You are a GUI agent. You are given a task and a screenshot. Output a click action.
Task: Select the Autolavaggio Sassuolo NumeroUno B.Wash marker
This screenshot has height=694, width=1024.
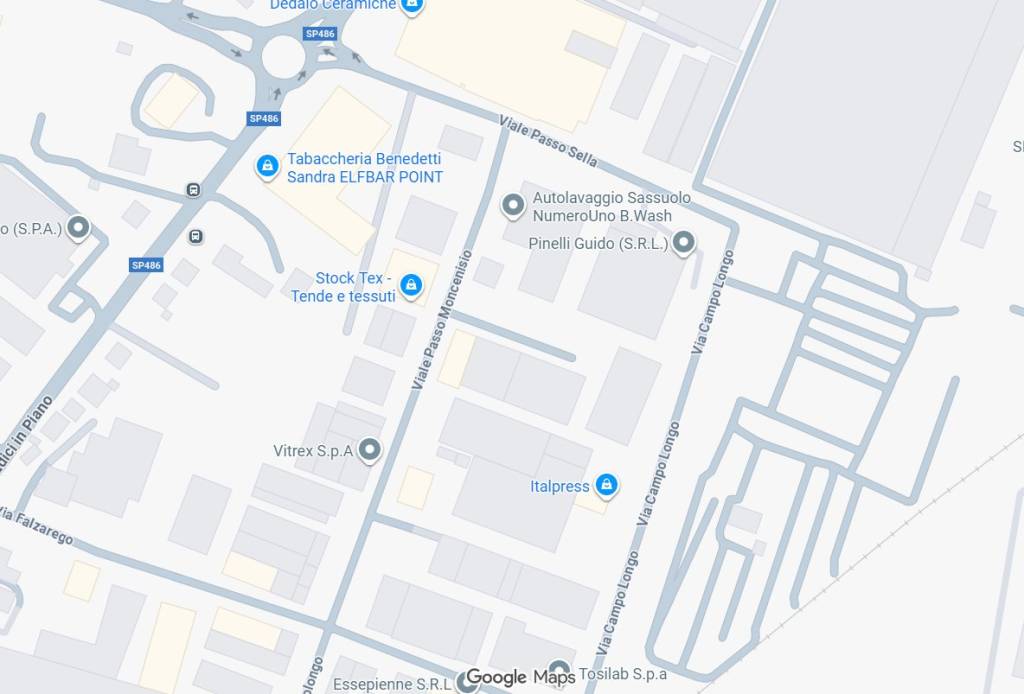[x=513, y=206]
